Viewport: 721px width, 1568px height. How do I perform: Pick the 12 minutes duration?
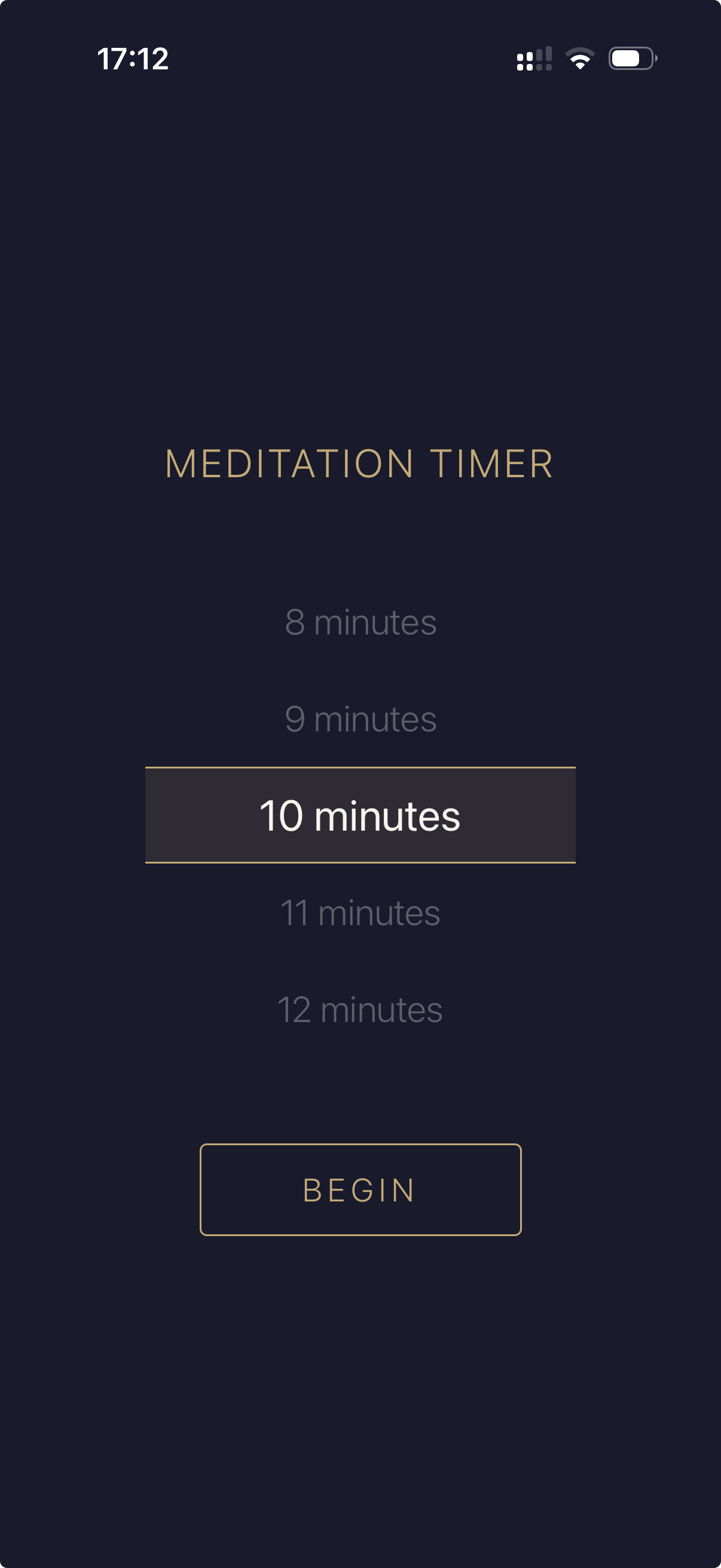[x=360, y=1011]
